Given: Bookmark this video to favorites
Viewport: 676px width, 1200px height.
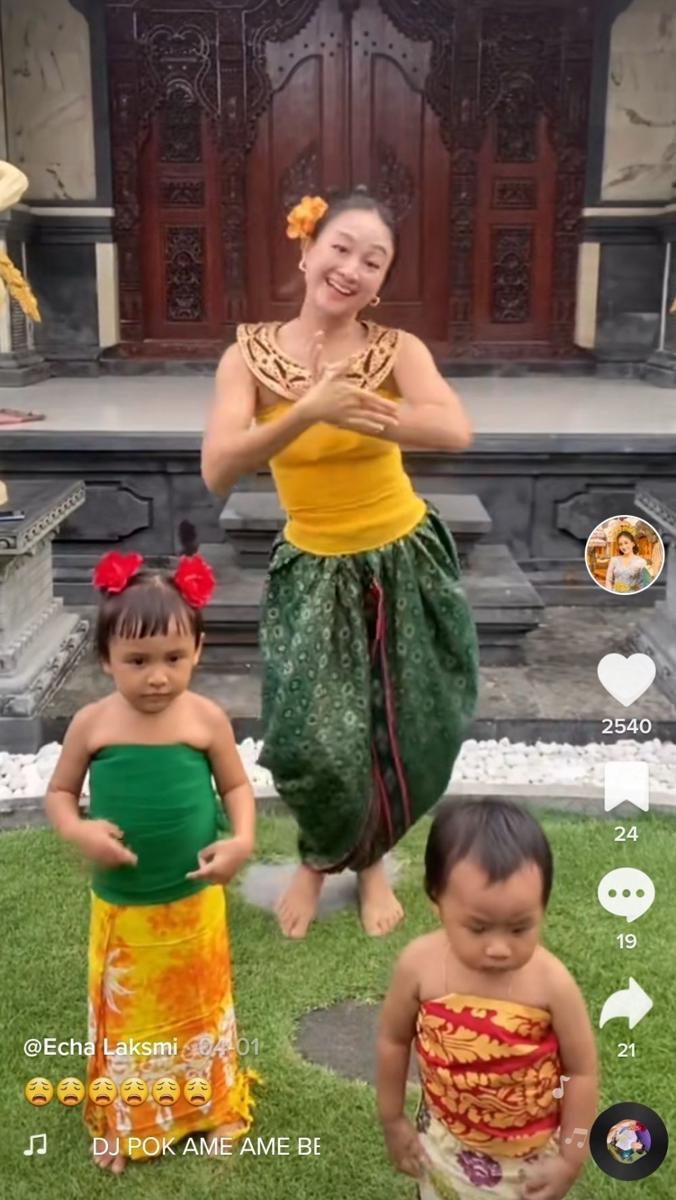Looking at the screenshot, I should click(x=626, y=787).
